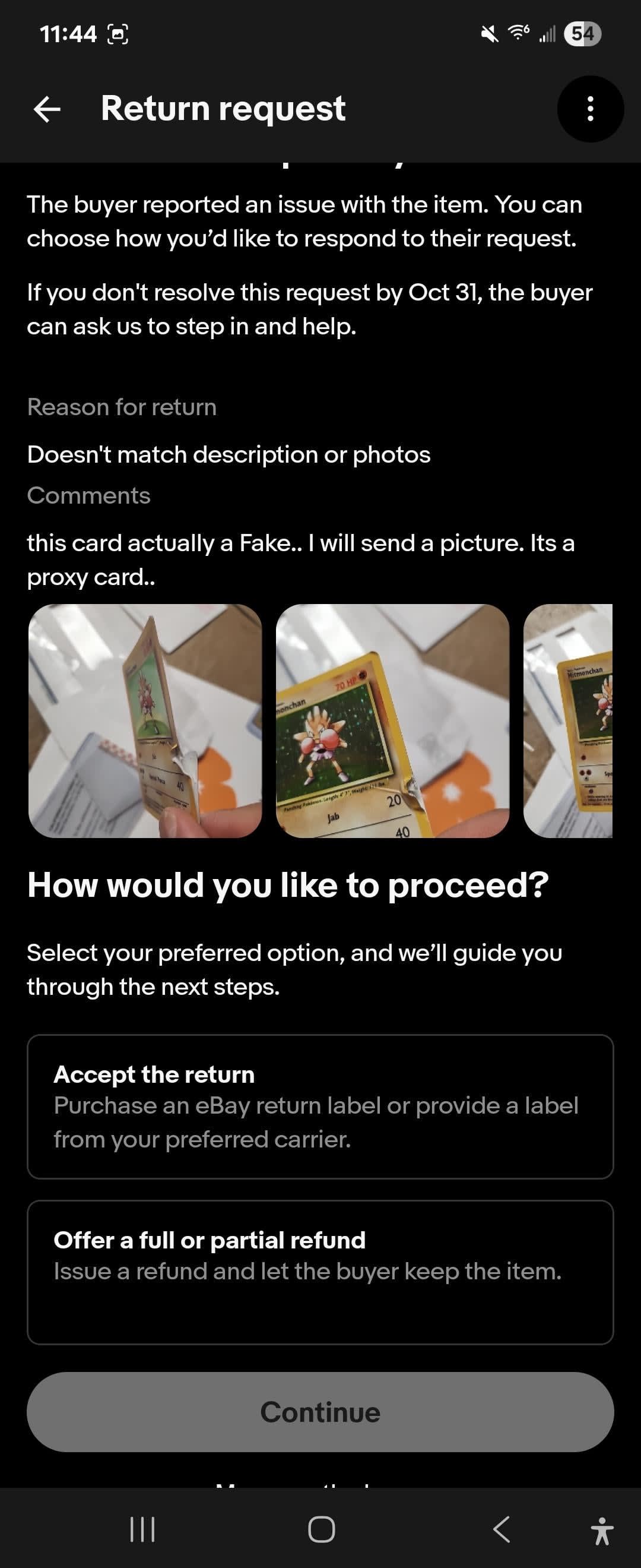Open recent apps from navigation bar
This screenshot has width=641, height=1568.
pos(143,1529)
